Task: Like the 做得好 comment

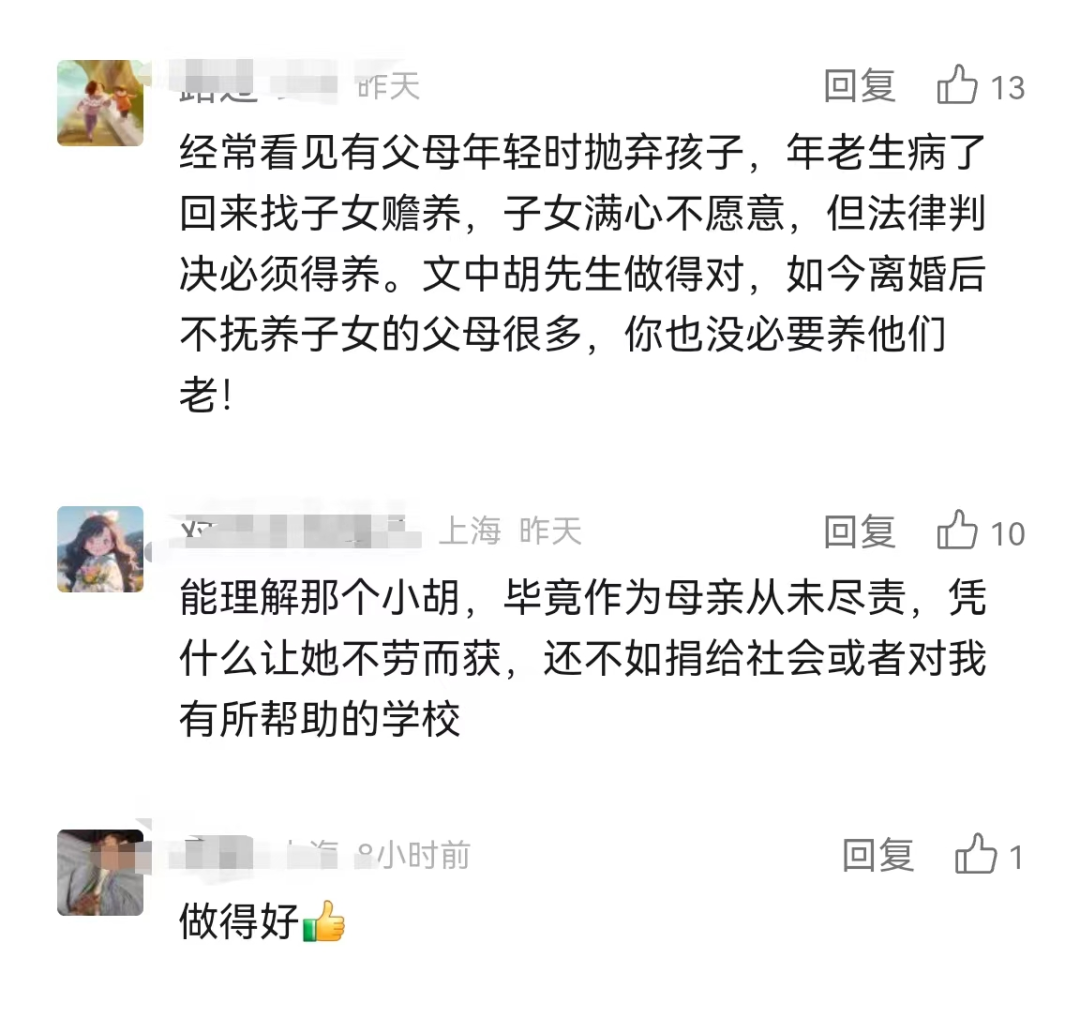Action: click(976, 856)
